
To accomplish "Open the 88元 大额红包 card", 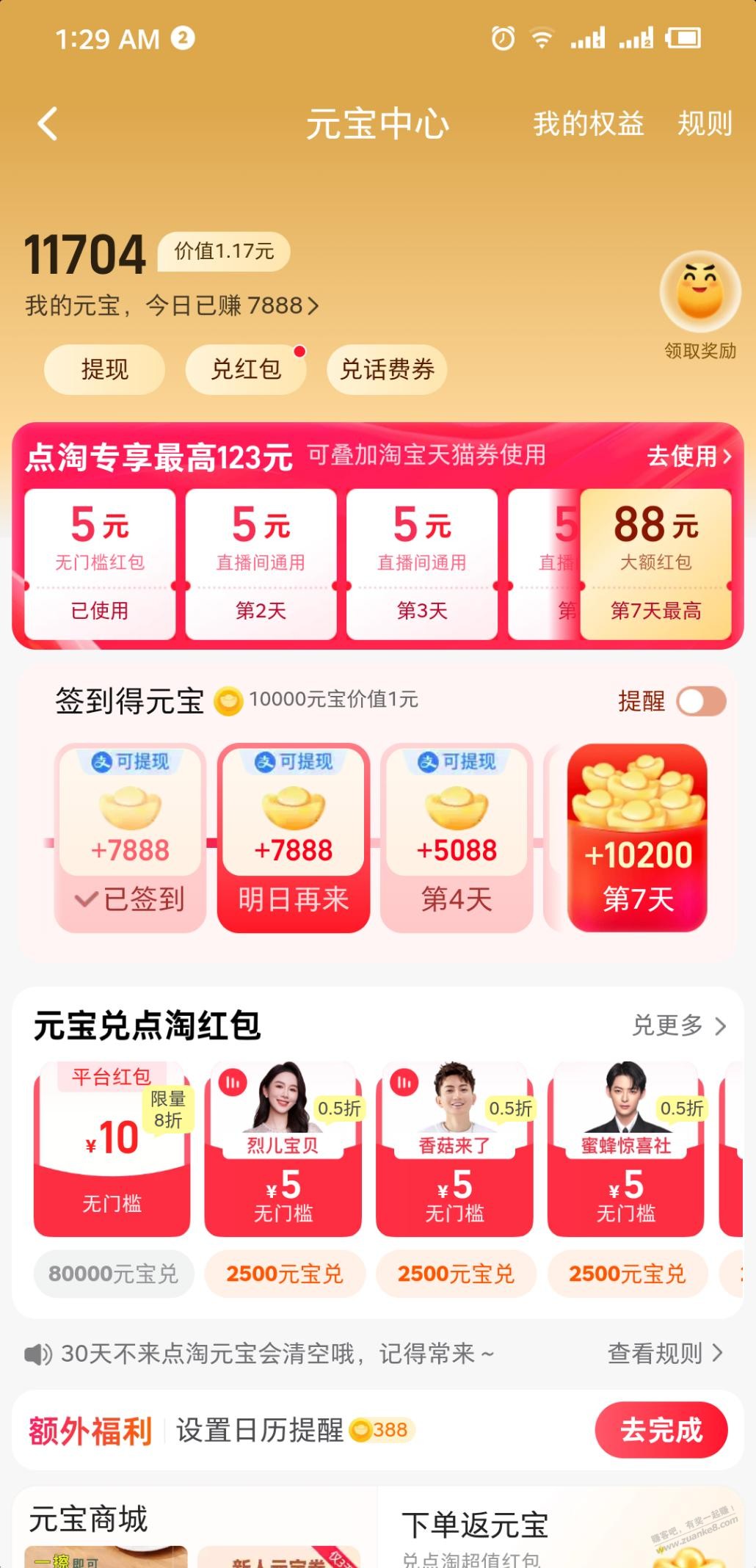I will click(655, 564).
